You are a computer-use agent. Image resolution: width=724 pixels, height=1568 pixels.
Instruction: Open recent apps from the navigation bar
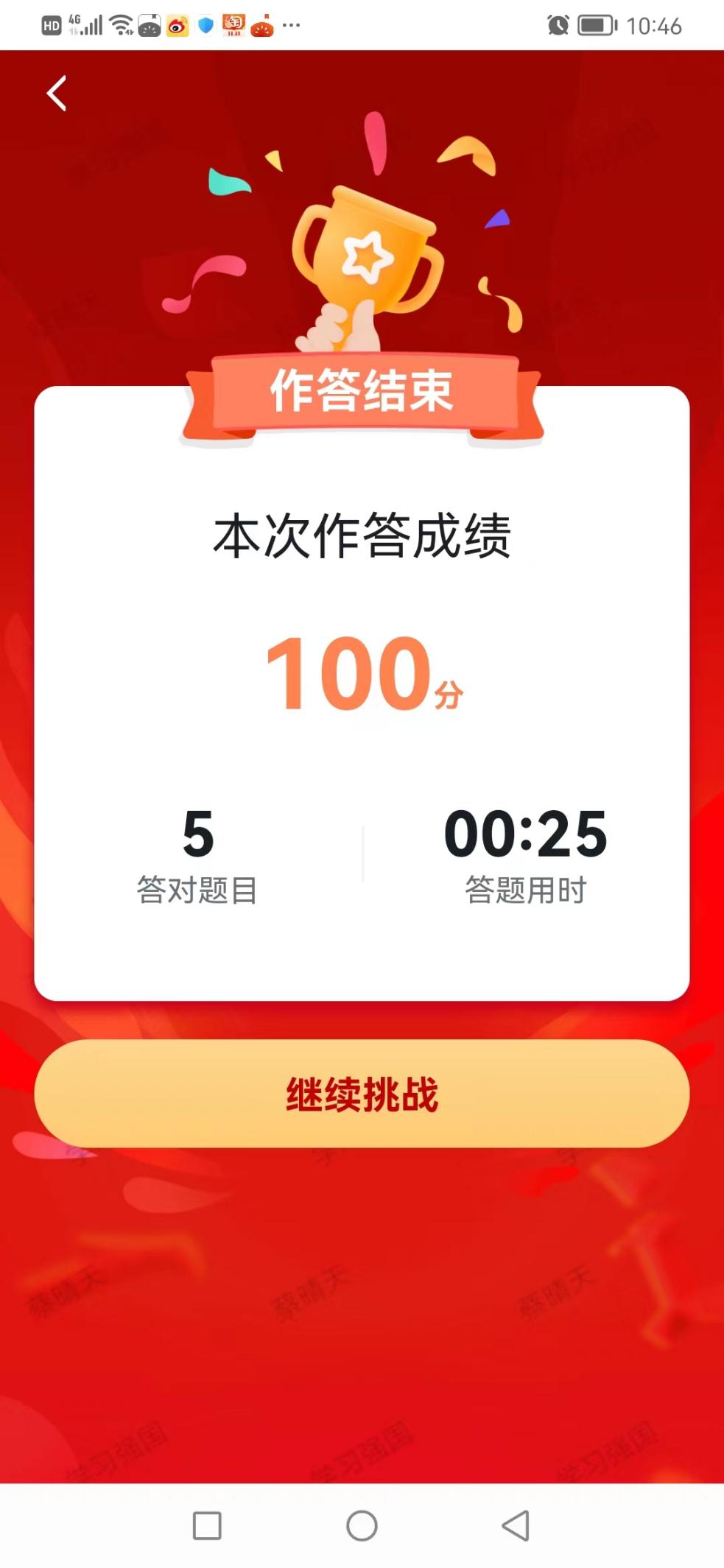pos(207,1525)
